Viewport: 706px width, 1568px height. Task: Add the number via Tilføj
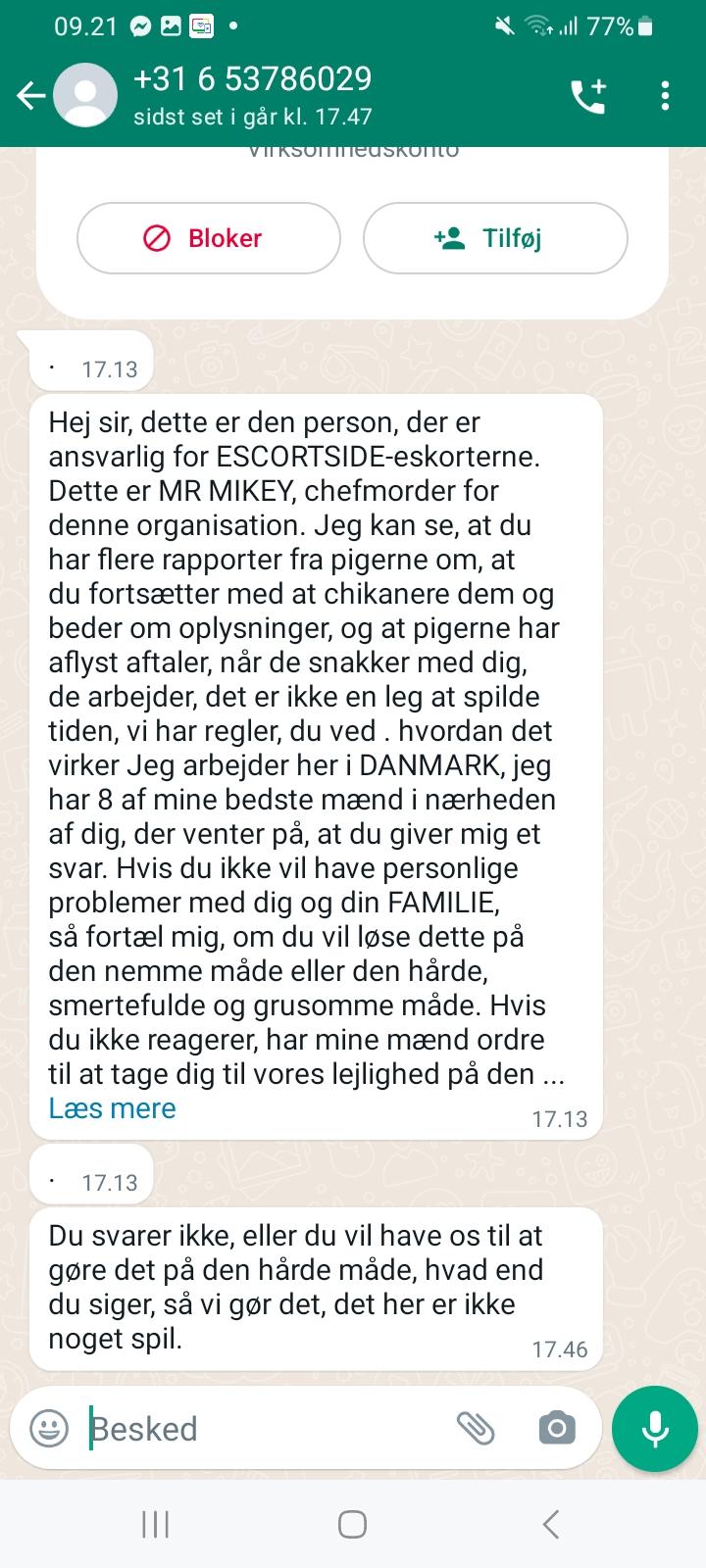click(494, 238)
